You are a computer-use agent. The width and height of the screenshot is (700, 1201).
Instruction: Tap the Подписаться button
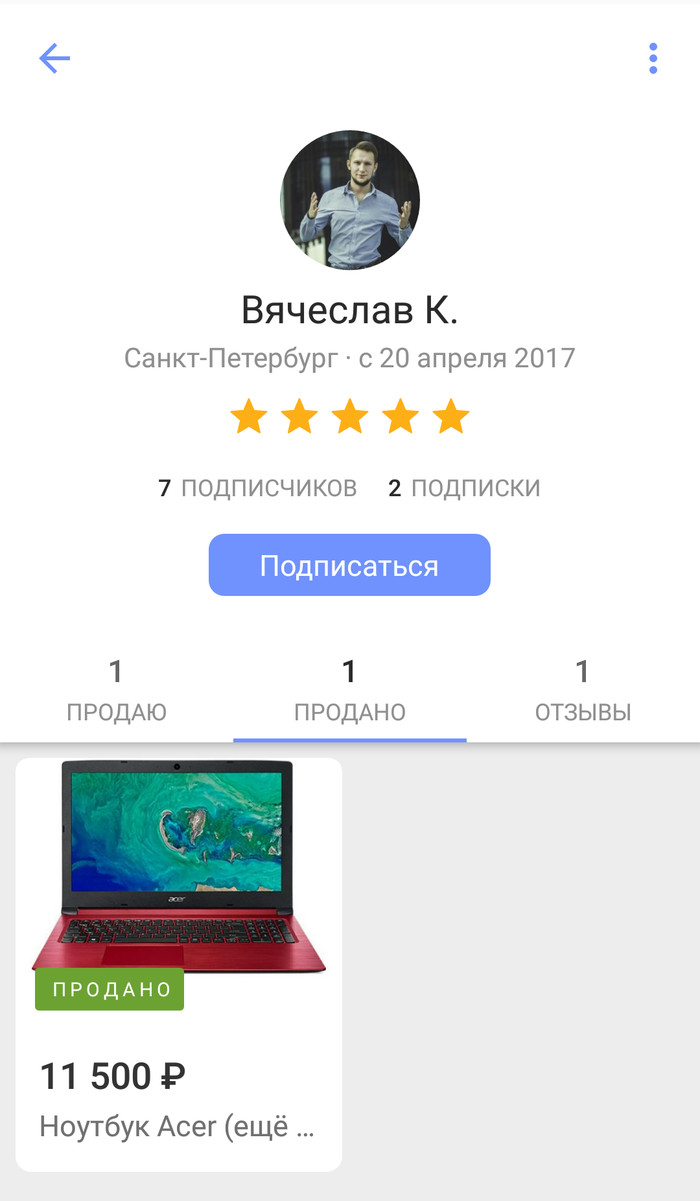[x=349, y=566]
